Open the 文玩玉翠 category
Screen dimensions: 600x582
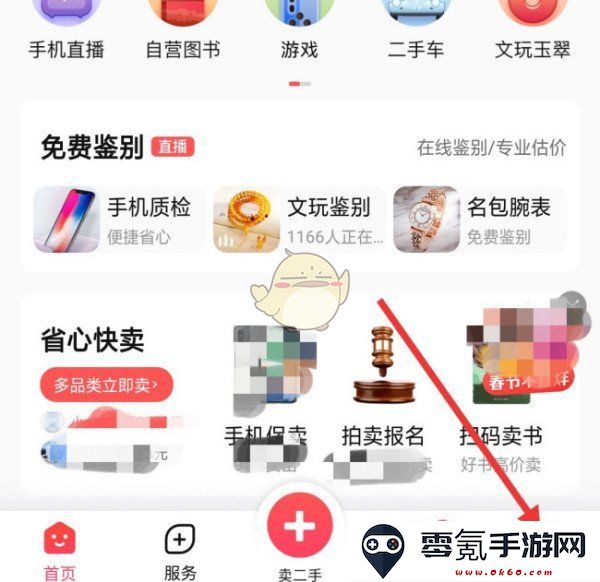pos(533,30)
